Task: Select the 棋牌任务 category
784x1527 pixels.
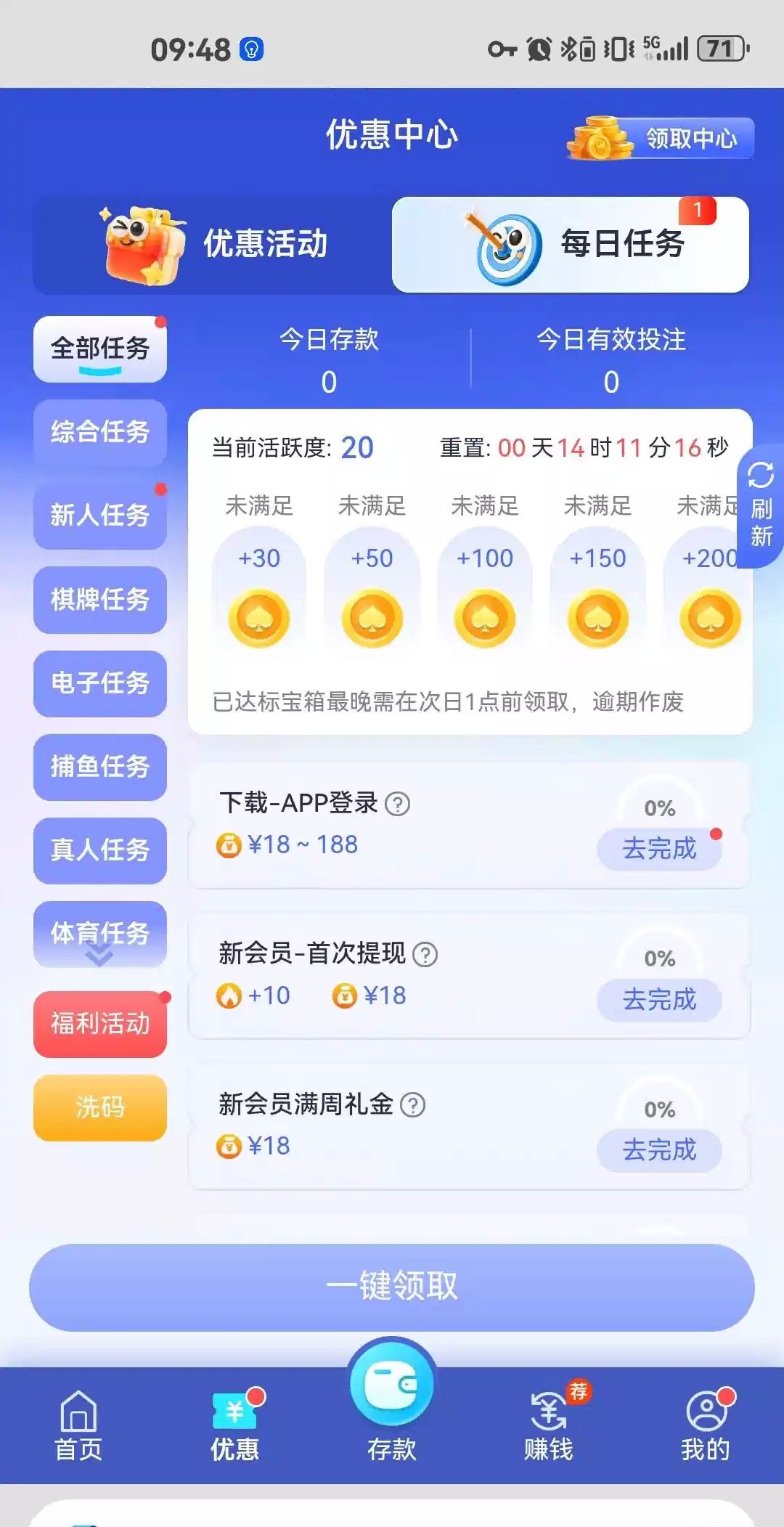Action: 100,600
